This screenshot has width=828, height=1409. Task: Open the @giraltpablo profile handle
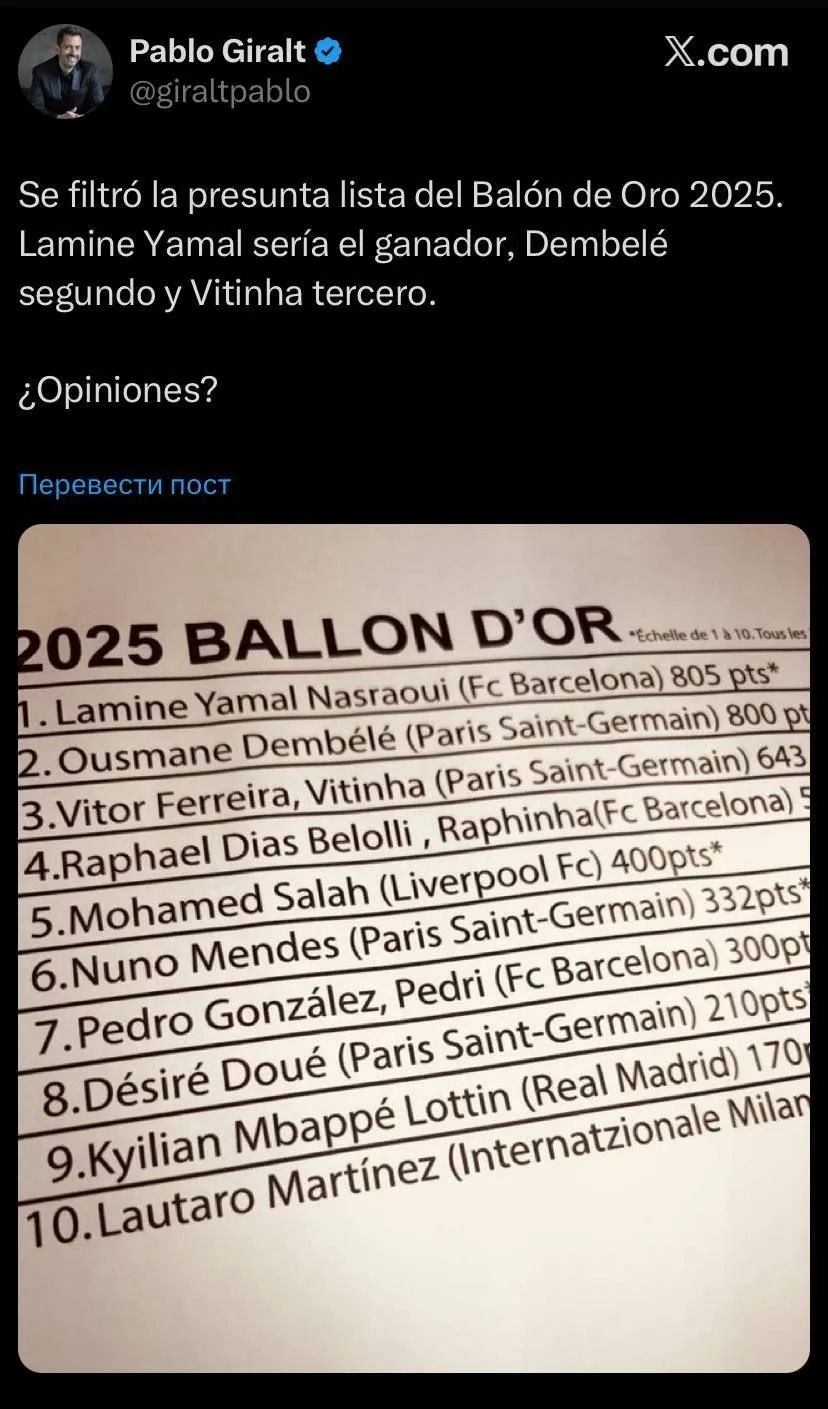coord(220,93)
